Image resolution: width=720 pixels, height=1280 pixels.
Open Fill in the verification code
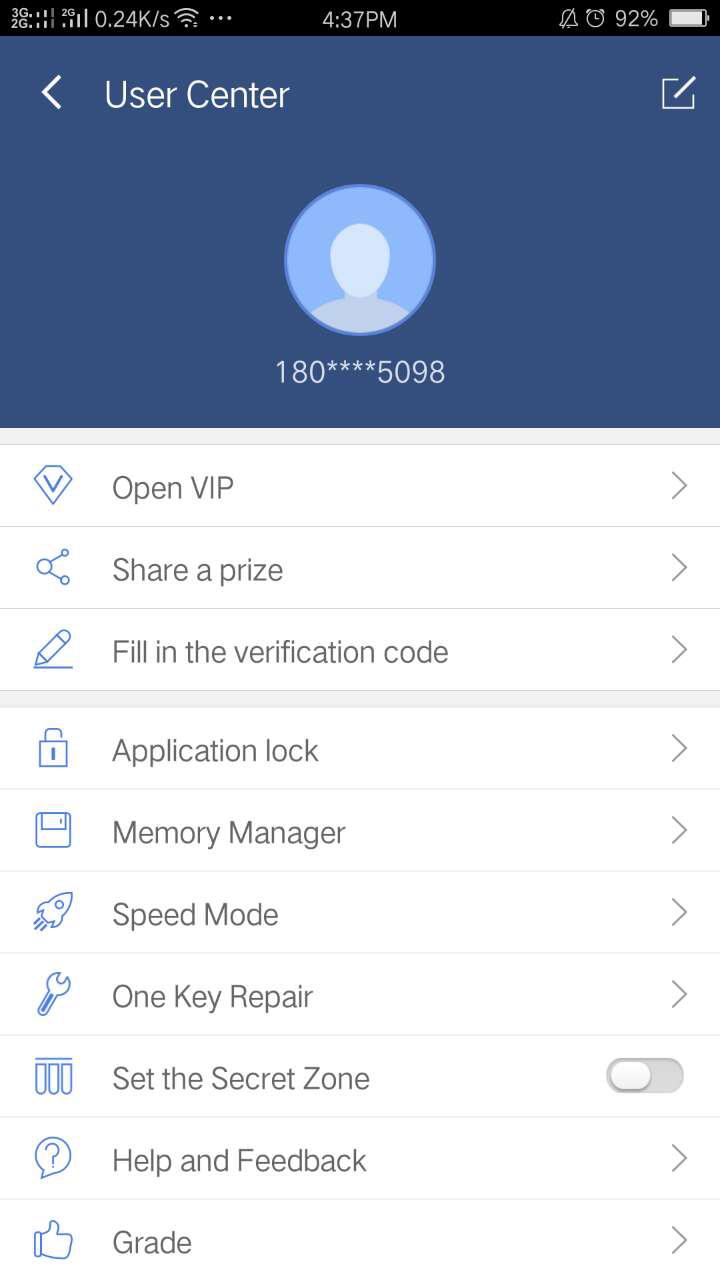point(360,651)
